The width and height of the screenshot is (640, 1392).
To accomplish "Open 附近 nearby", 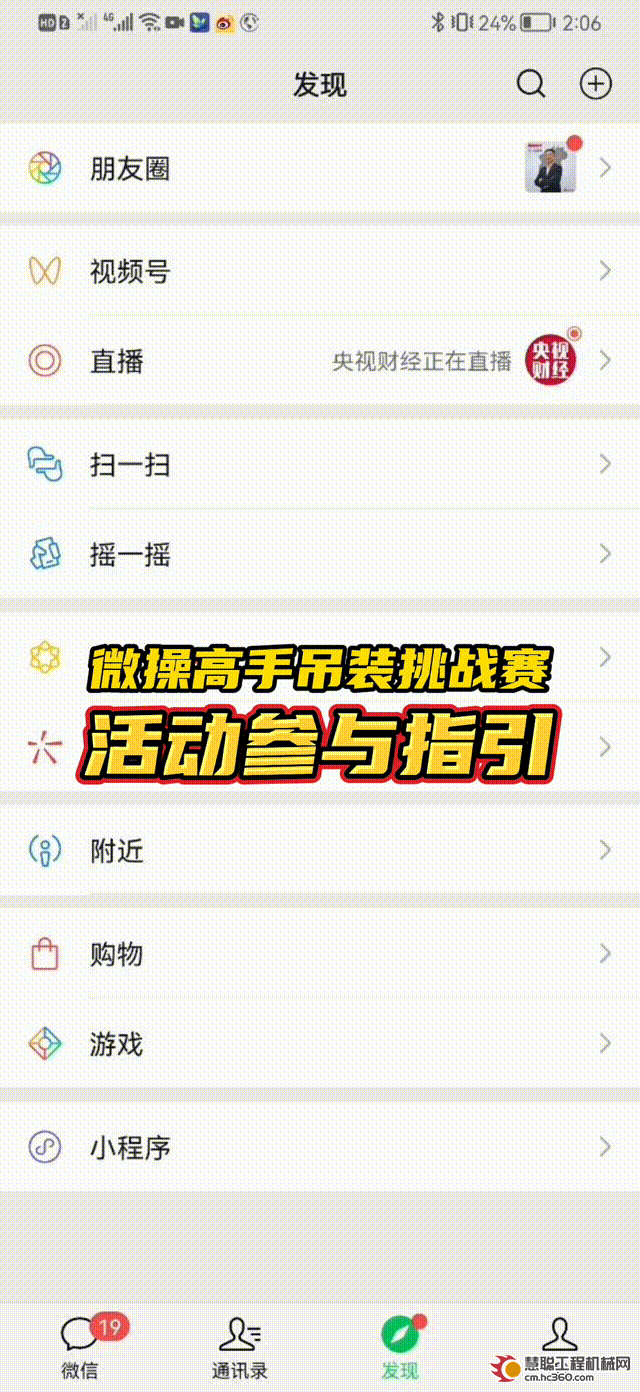I will [x=320, y=851].
